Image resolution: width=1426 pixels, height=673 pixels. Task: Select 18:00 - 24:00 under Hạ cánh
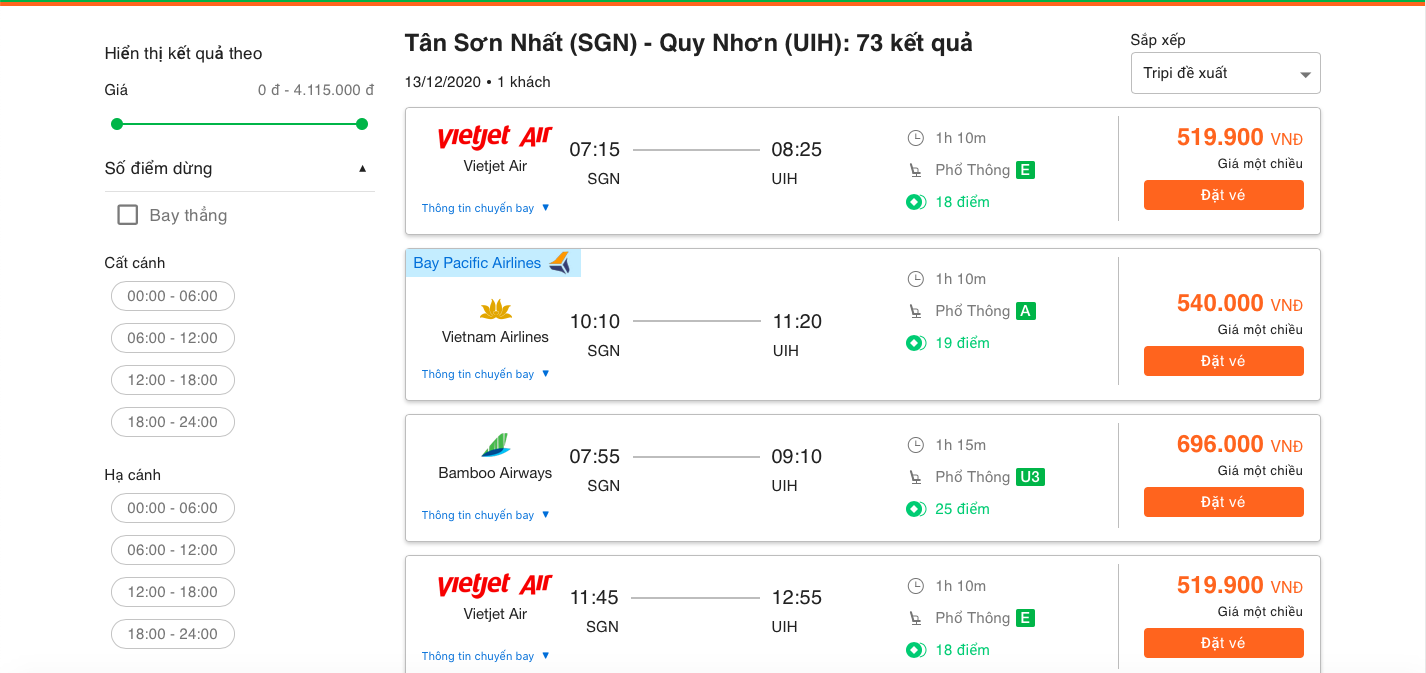pos(172,634)
